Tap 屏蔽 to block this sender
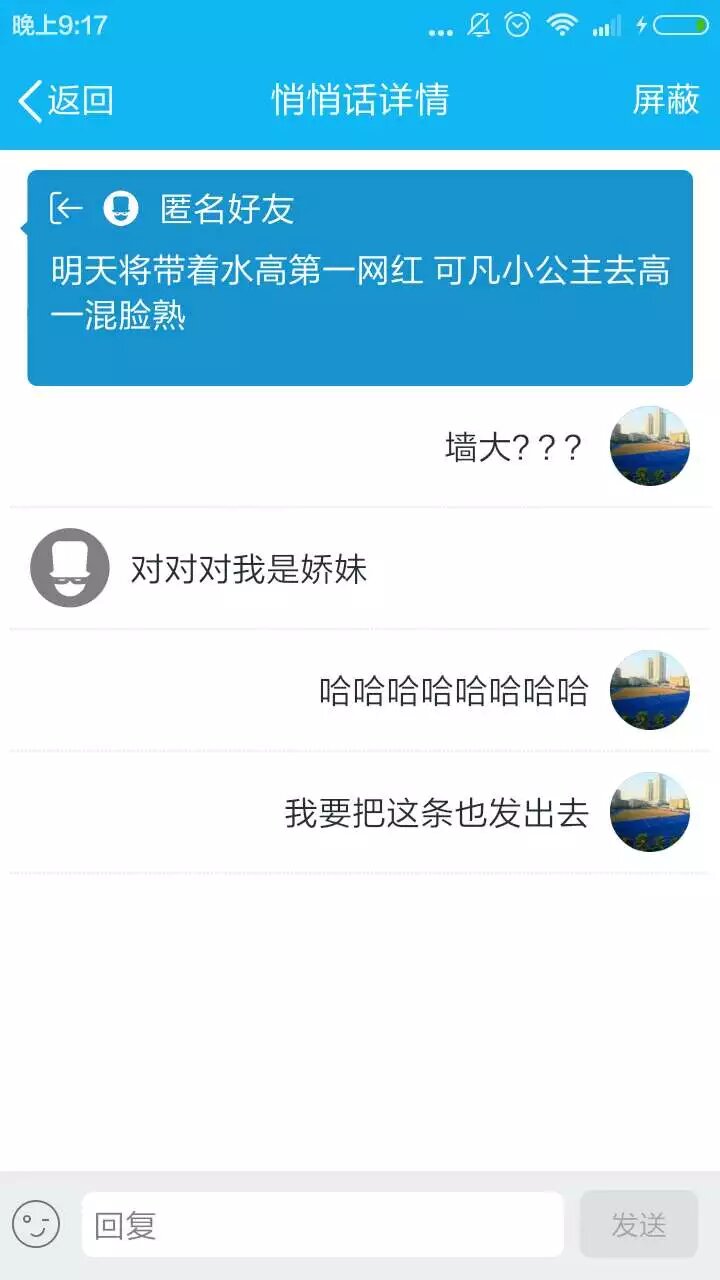The width and height of the screenshot is (720, 1280). [665, 100]
